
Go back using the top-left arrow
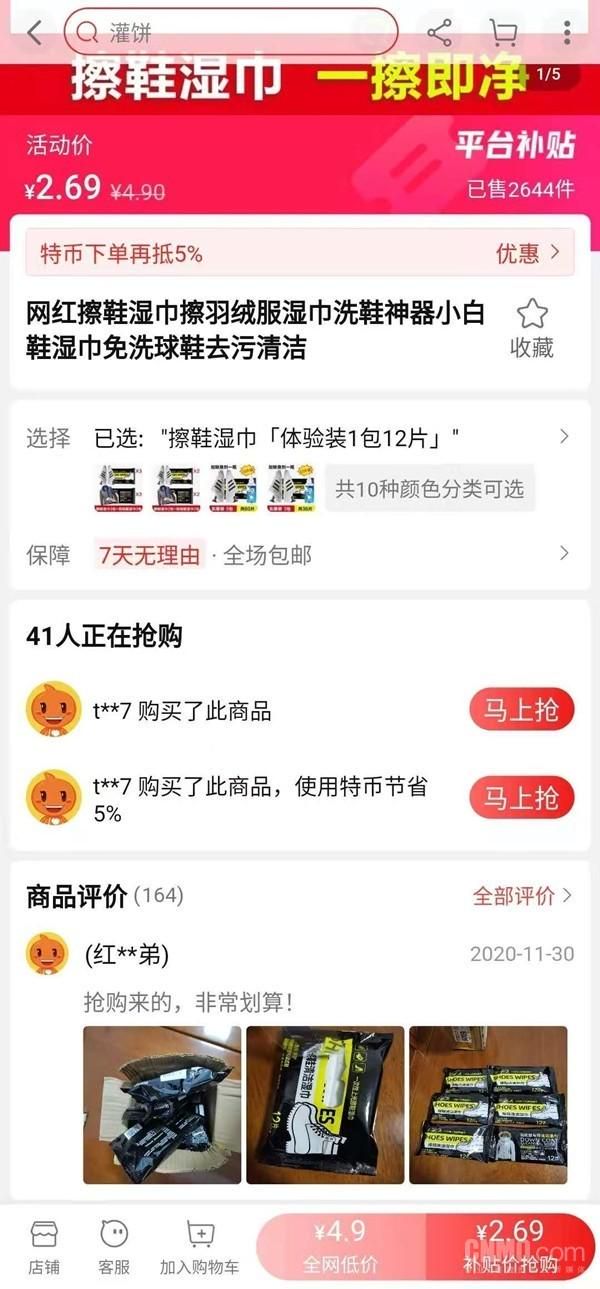(x=35, y=33)
